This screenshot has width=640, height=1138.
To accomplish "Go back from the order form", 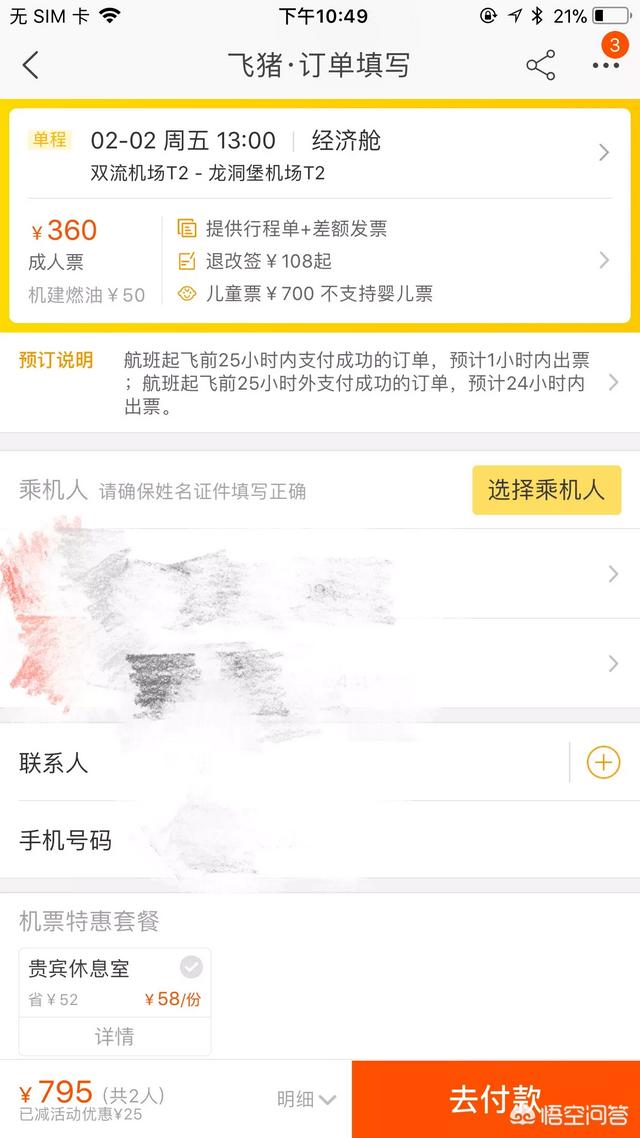I will (x=31, y=66).
